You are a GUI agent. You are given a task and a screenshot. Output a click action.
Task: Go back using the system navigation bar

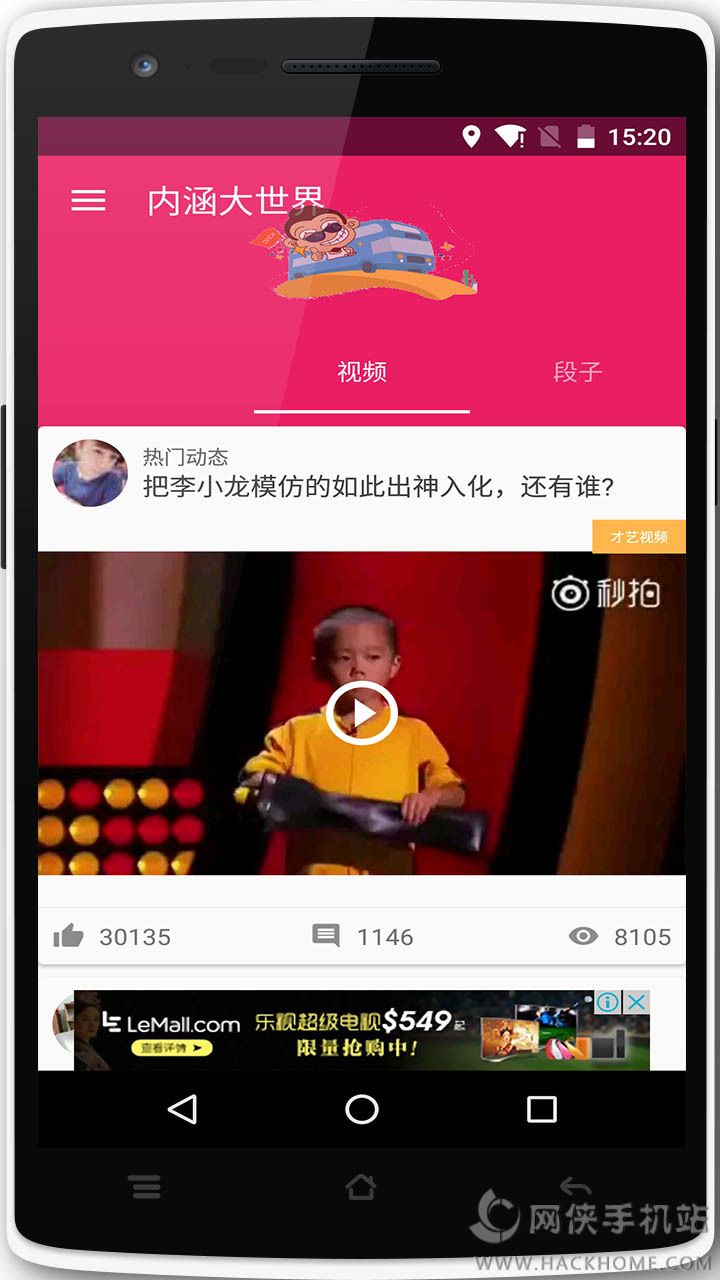[182, 1108]
